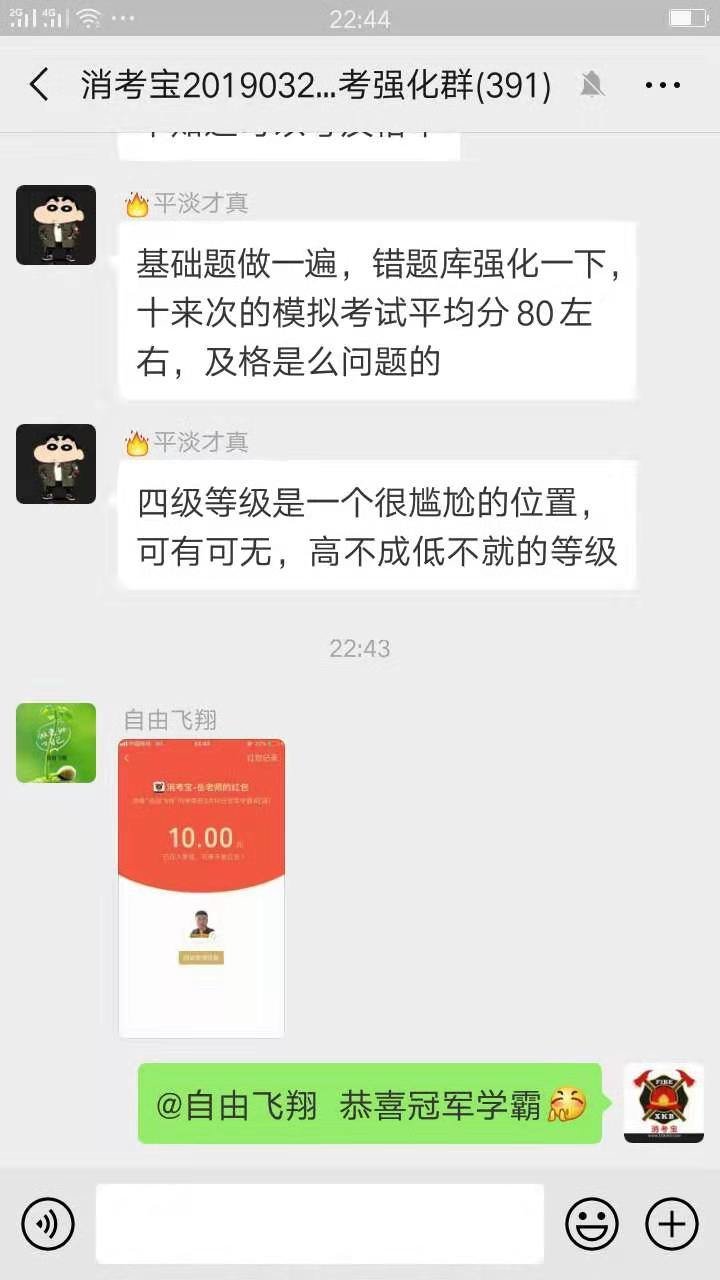The width and height of the screenshot is (720, 1280).
Task: Open the plus attachment menu
Action: (x=671, y=1223)
